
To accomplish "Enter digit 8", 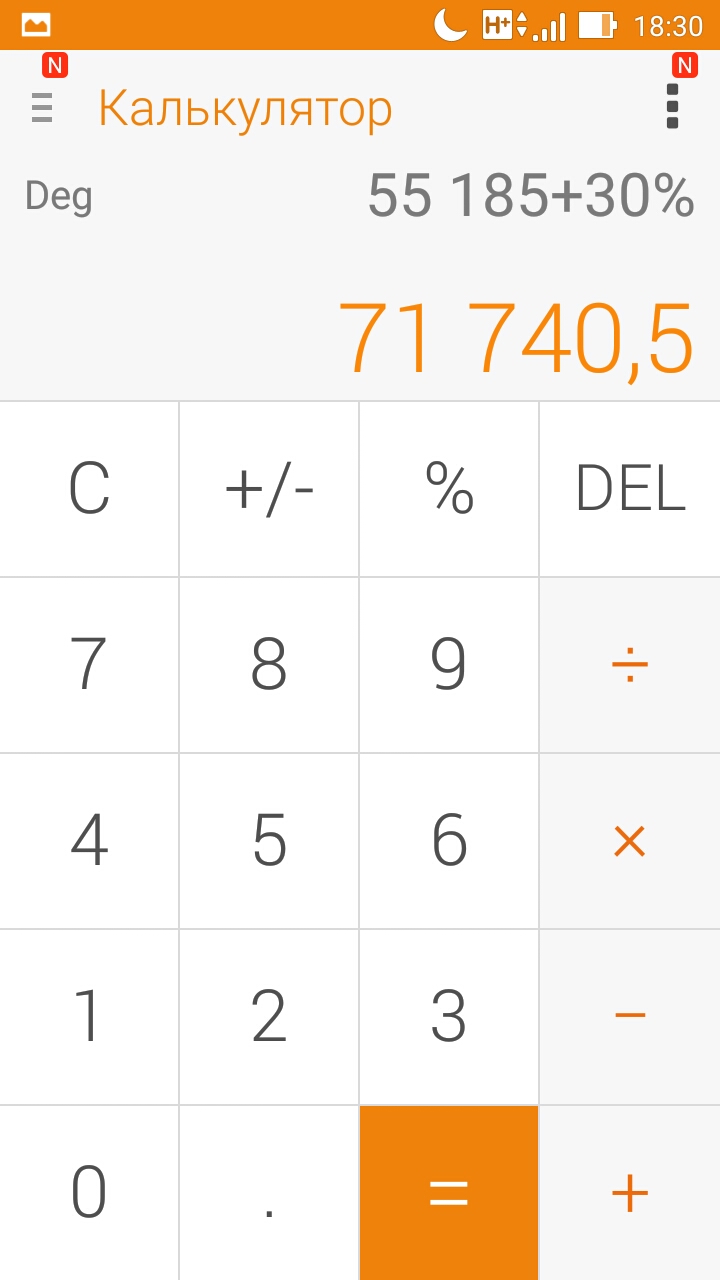I will click(x=269, y=665).
